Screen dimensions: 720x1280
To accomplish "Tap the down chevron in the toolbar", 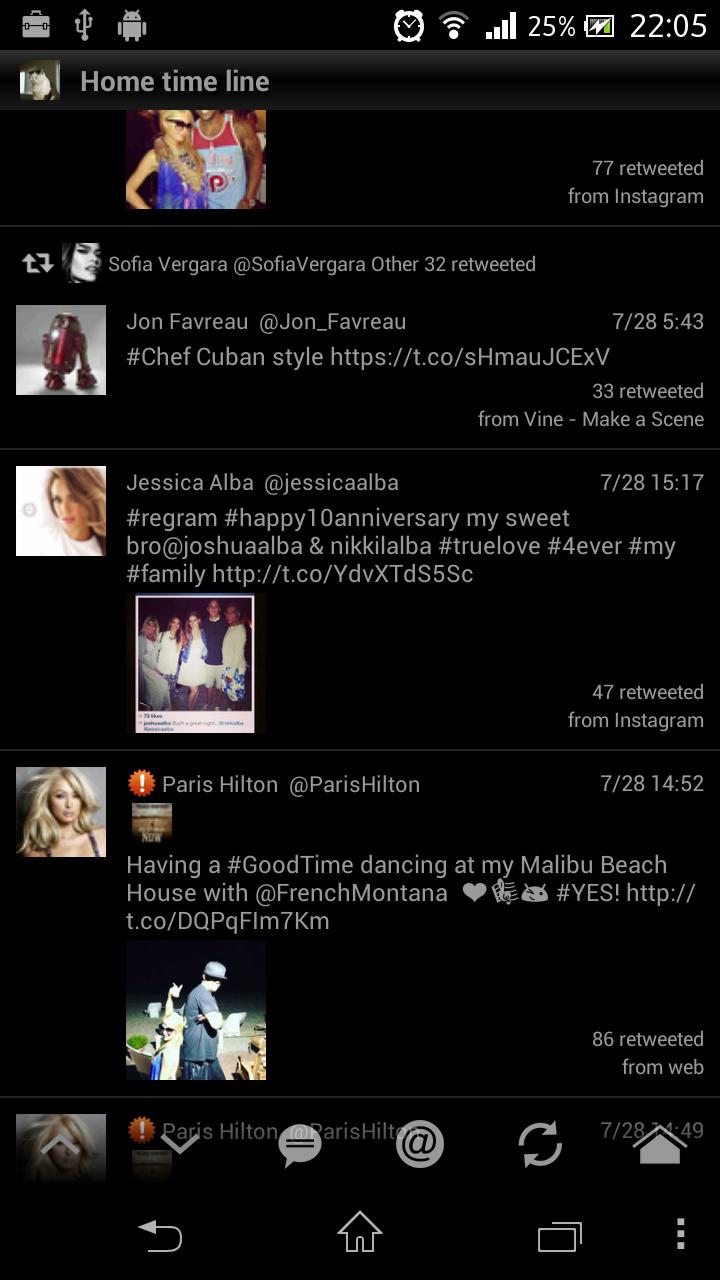I will click(x=180, y=1143).
